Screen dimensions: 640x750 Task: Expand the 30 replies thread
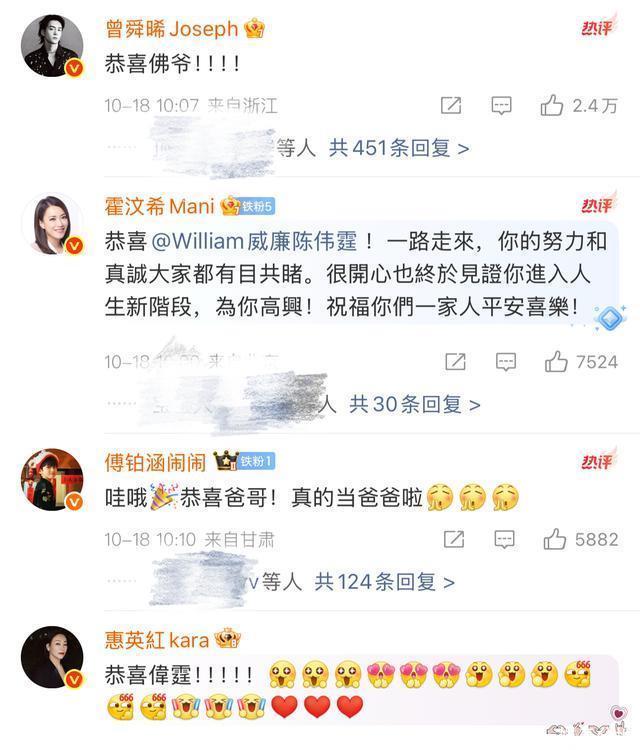tap(414, 404)
